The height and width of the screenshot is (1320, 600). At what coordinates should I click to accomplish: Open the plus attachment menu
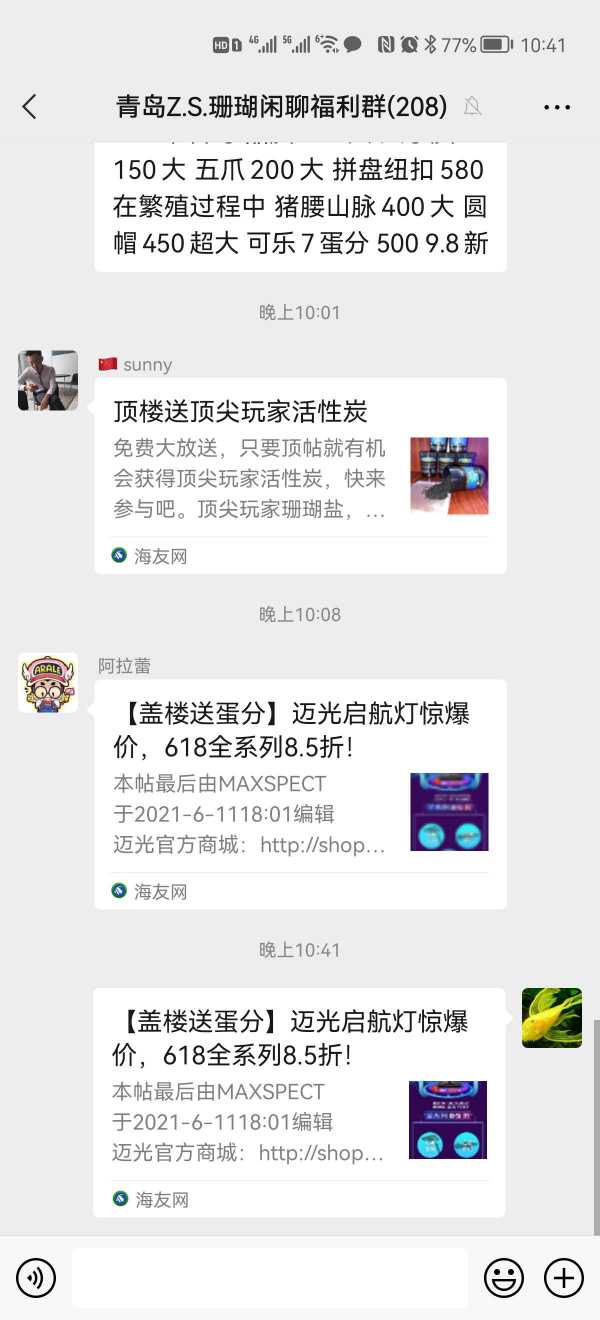[563, 1277]
